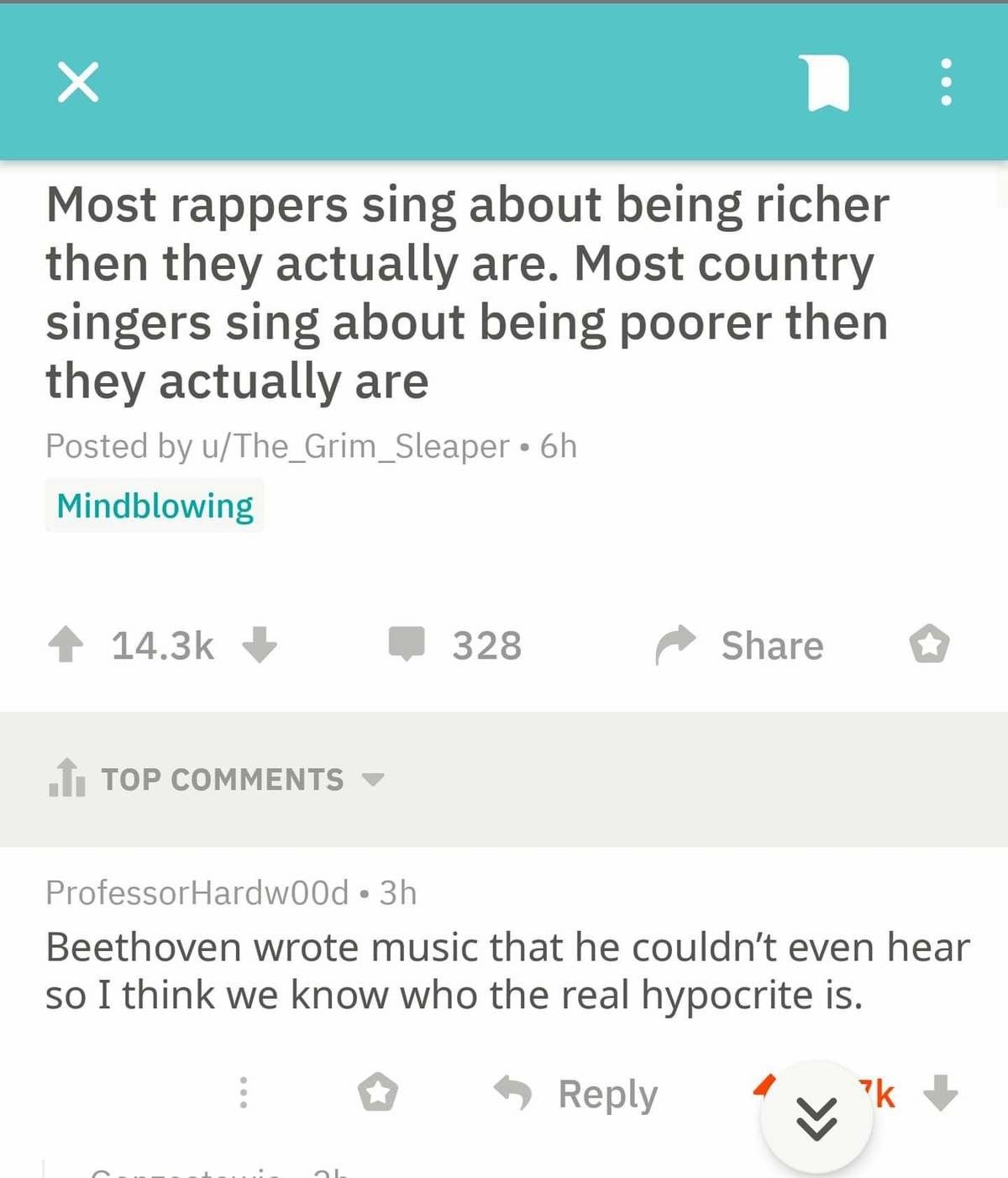Downvote ProfessorHardw00d's comment
The image size is (1008, 1178).
940,1092
